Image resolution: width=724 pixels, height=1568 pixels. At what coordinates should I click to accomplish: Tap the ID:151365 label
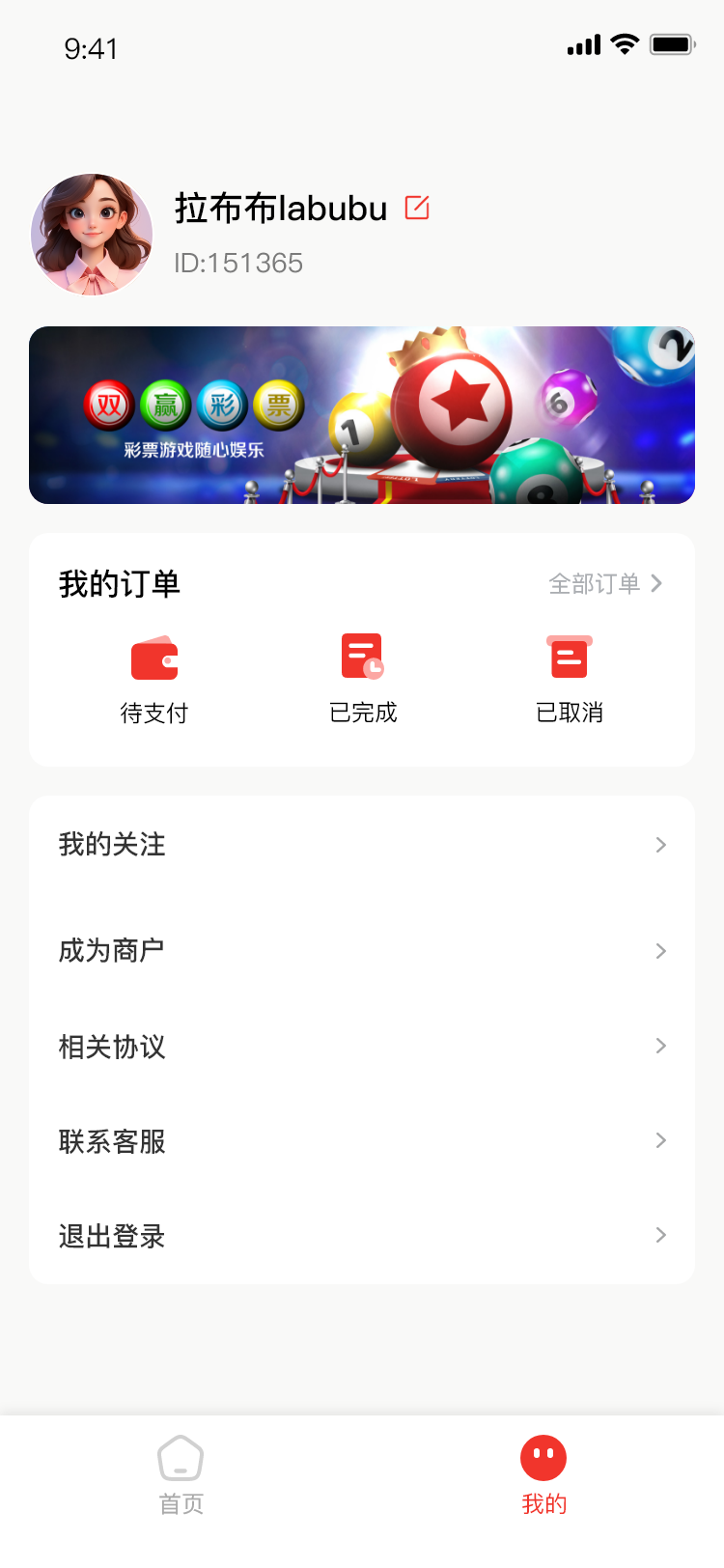pos(237,263)
